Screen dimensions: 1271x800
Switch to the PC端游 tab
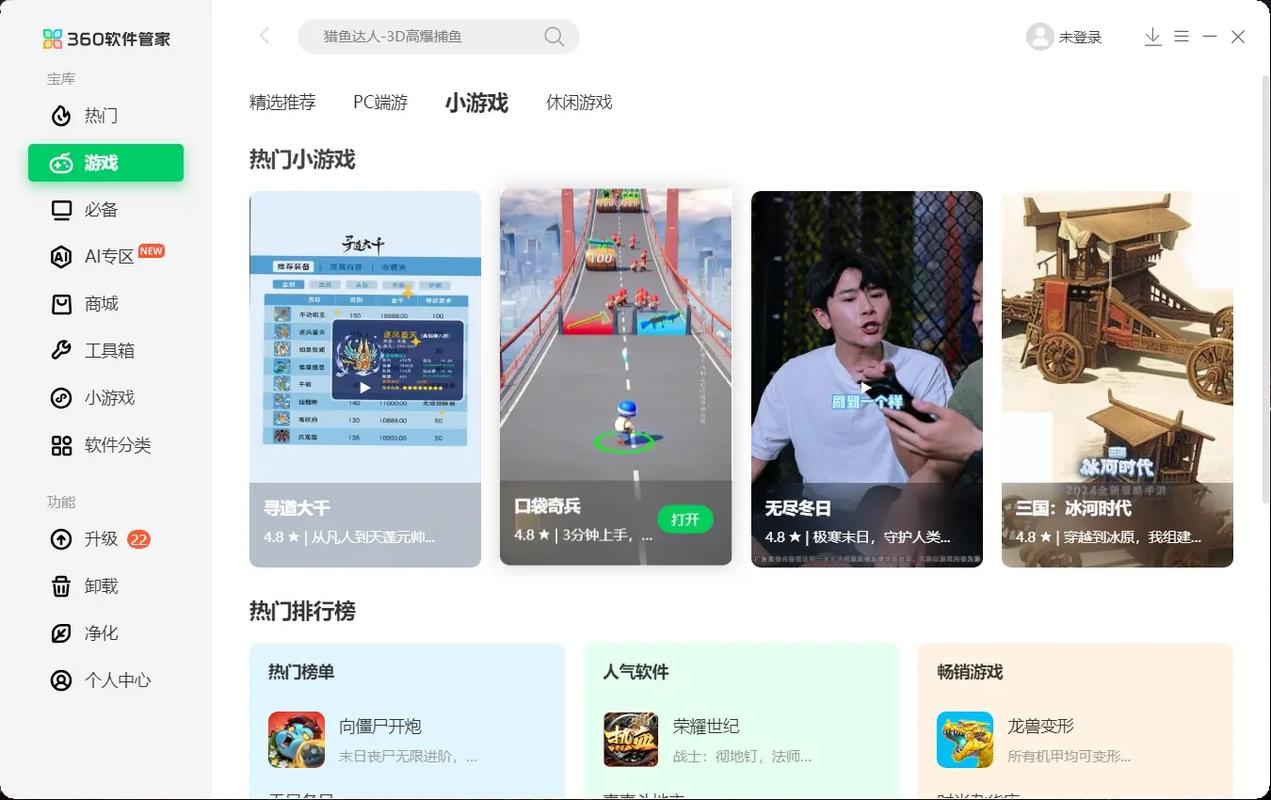click(380, 102)
